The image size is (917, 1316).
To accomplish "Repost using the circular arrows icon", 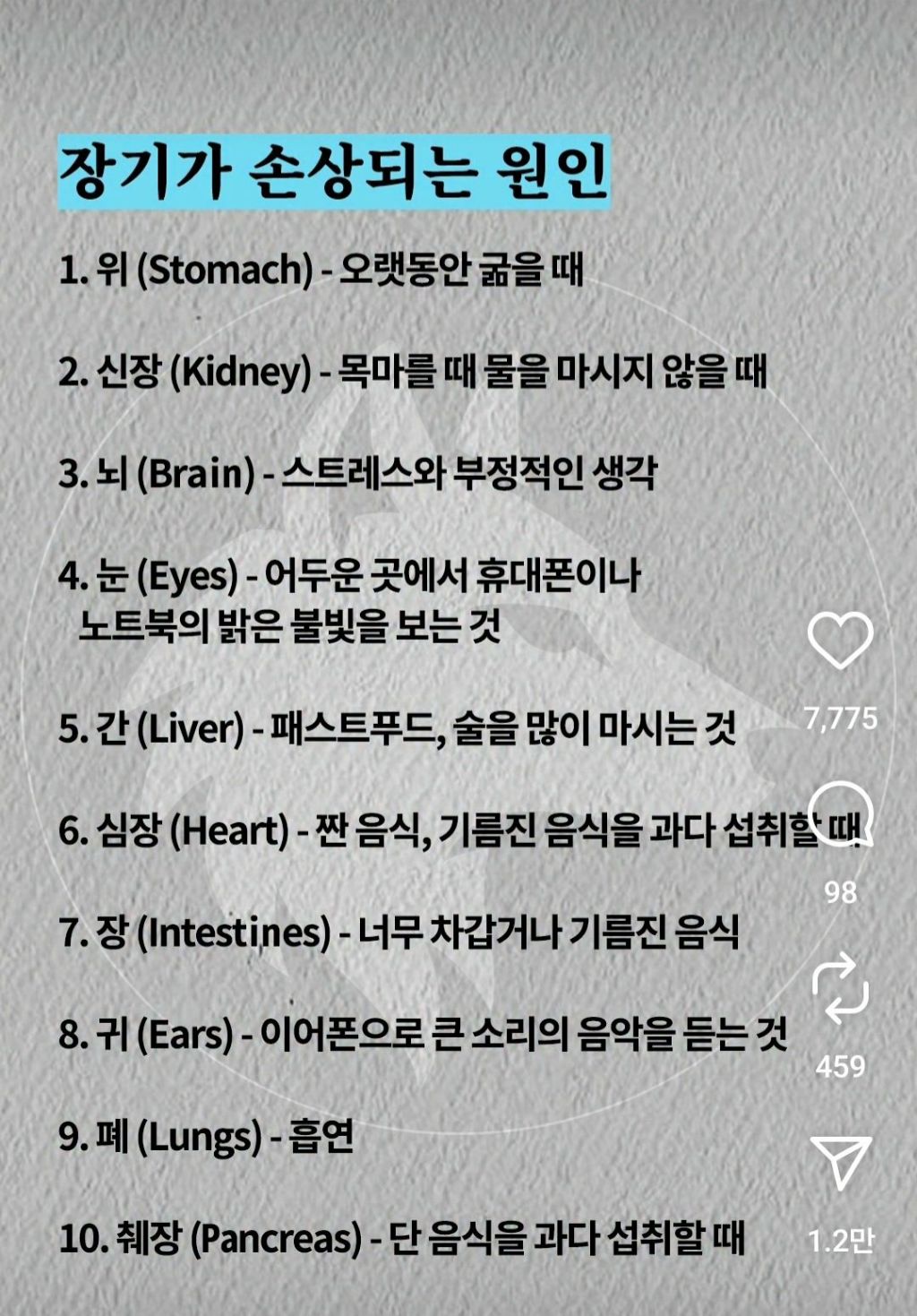I will [840, 989].
